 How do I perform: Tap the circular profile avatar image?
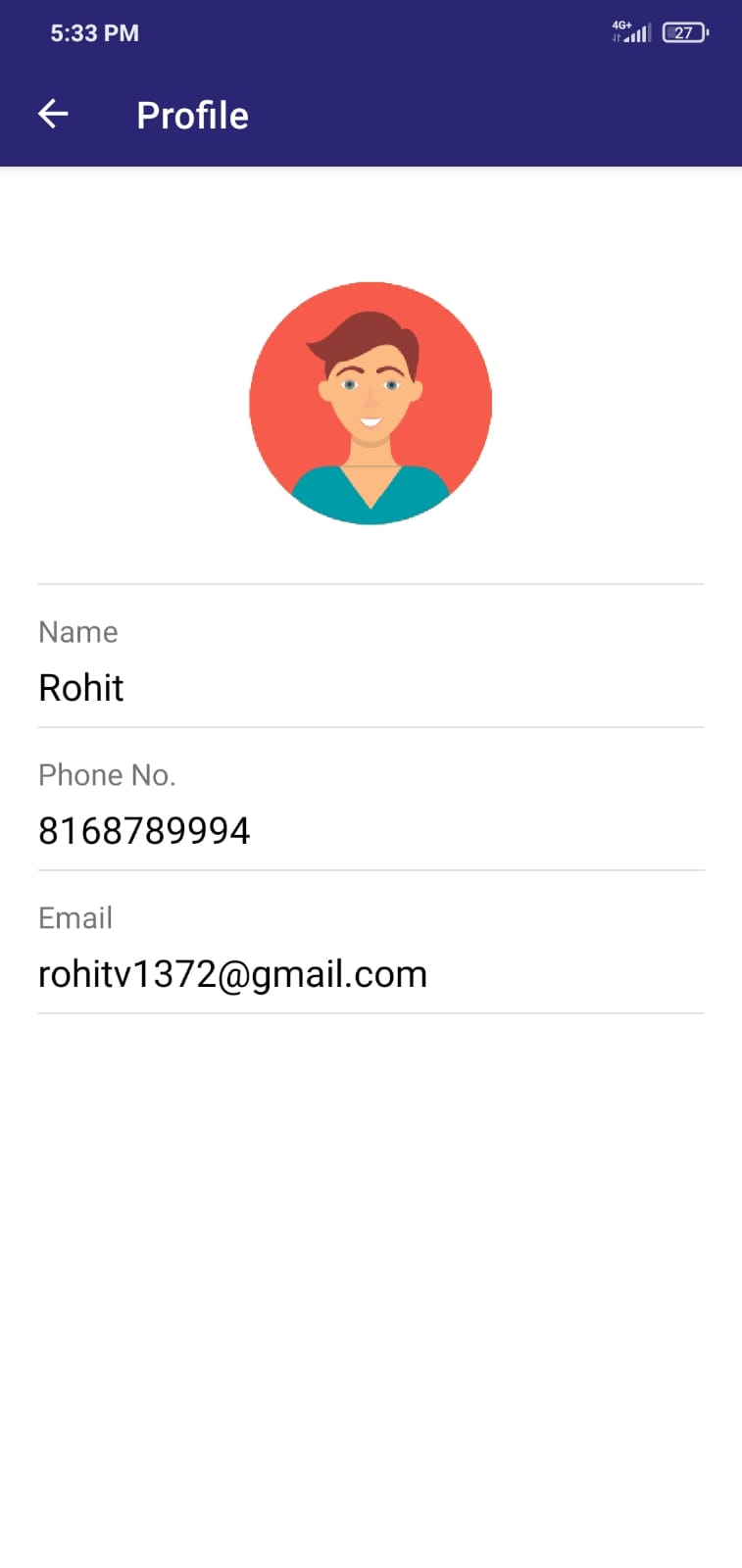pyautogui.click(x=371, y=404)
